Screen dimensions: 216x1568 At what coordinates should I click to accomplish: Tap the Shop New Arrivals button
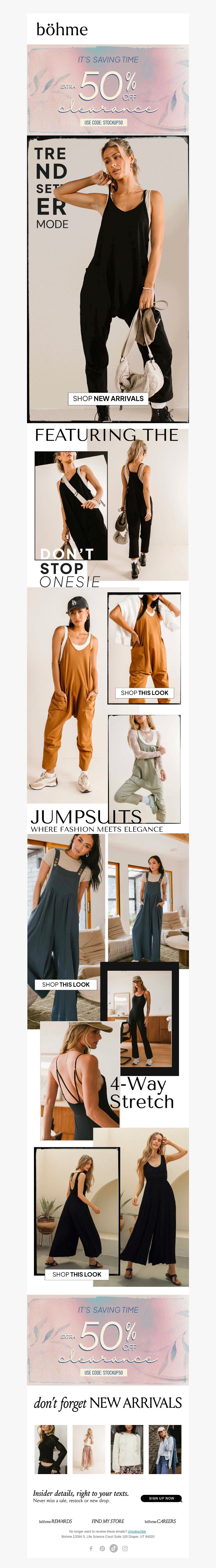108,399
